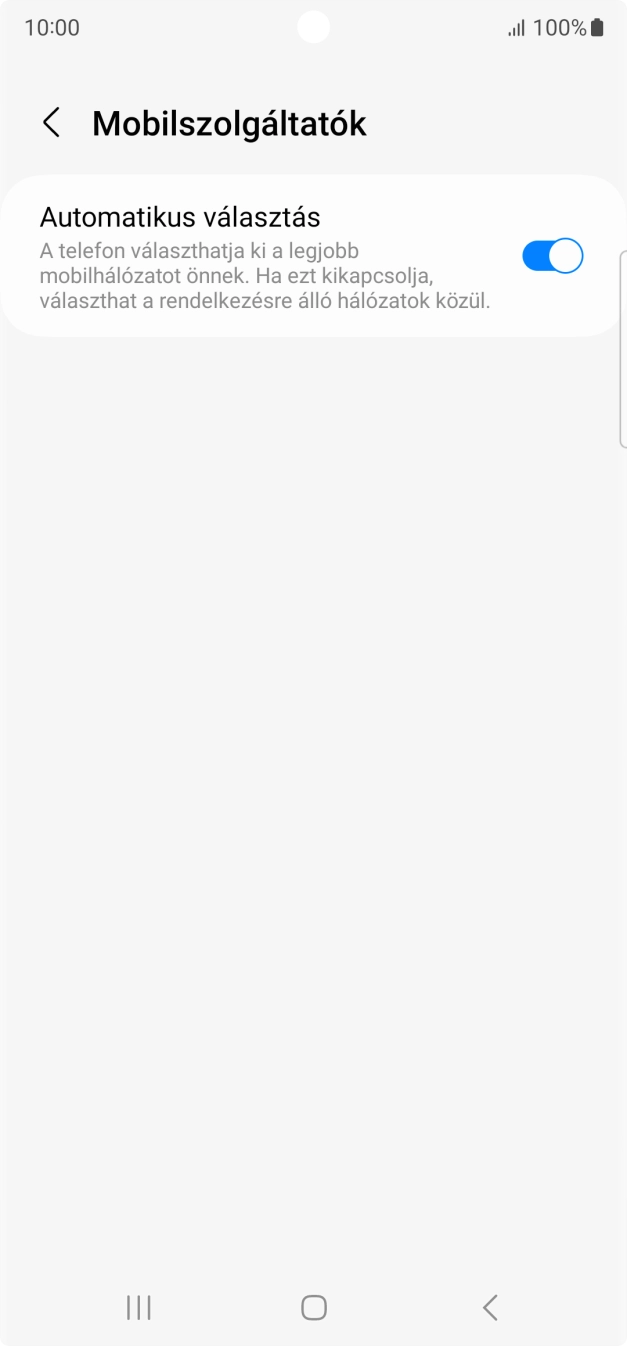Image resolution: width=627 pixels, height=1346 pixels.
Task: Tap system back button in navigation bar
Action: click(489, 1307)
